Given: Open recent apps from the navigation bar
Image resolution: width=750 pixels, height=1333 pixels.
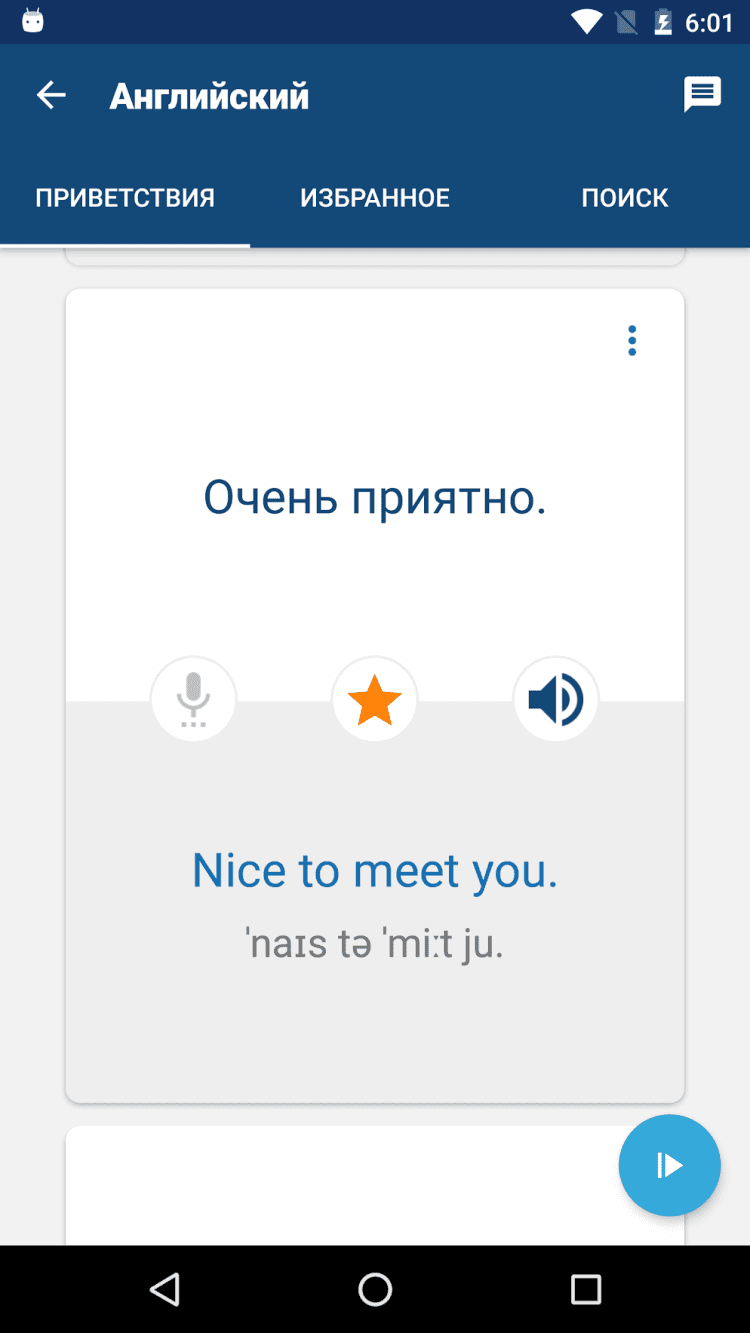Looking at the screenshot, I should [x=586, y=1289].
